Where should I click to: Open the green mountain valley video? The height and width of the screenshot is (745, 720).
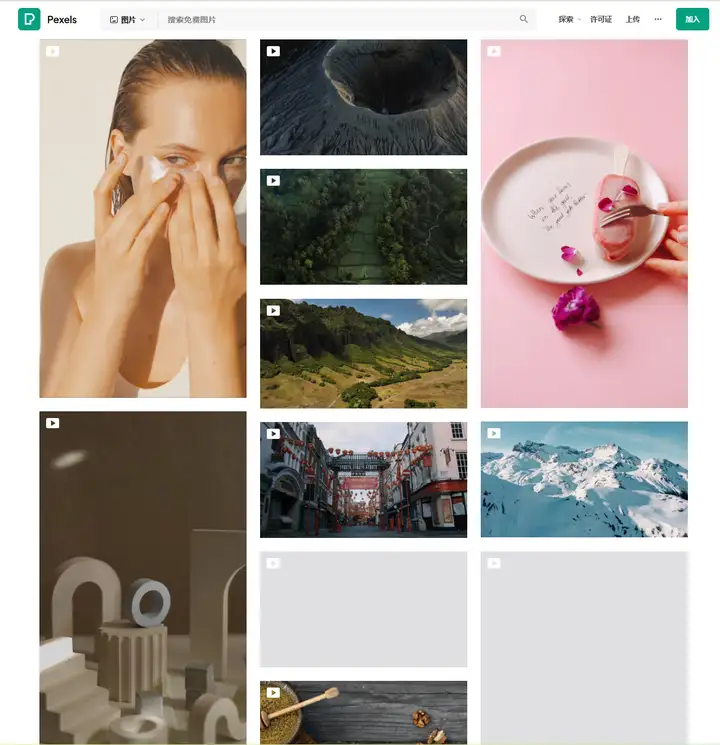[x=363, y=353]
